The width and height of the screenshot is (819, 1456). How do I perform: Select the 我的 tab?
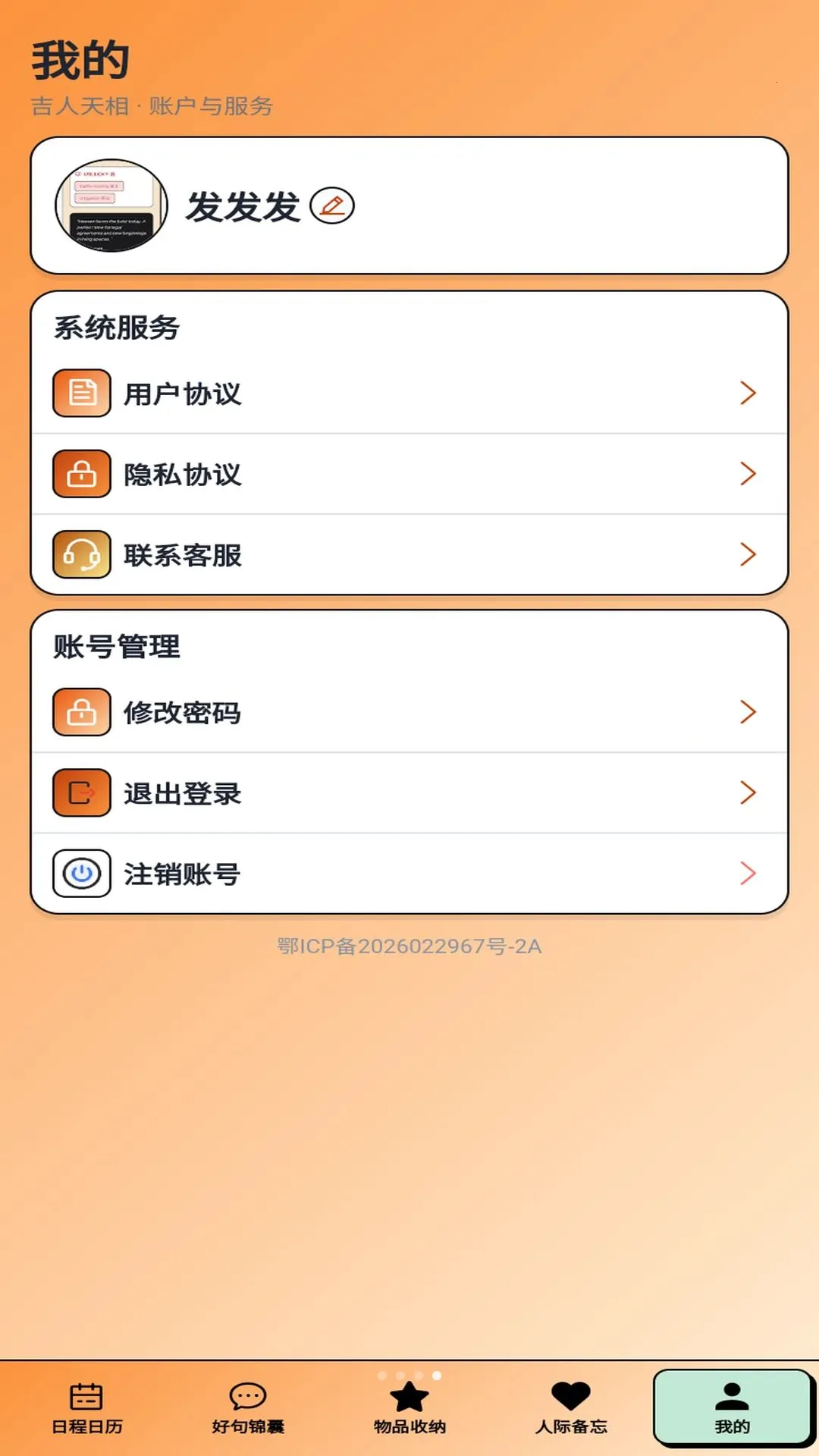coord(733,1408)
